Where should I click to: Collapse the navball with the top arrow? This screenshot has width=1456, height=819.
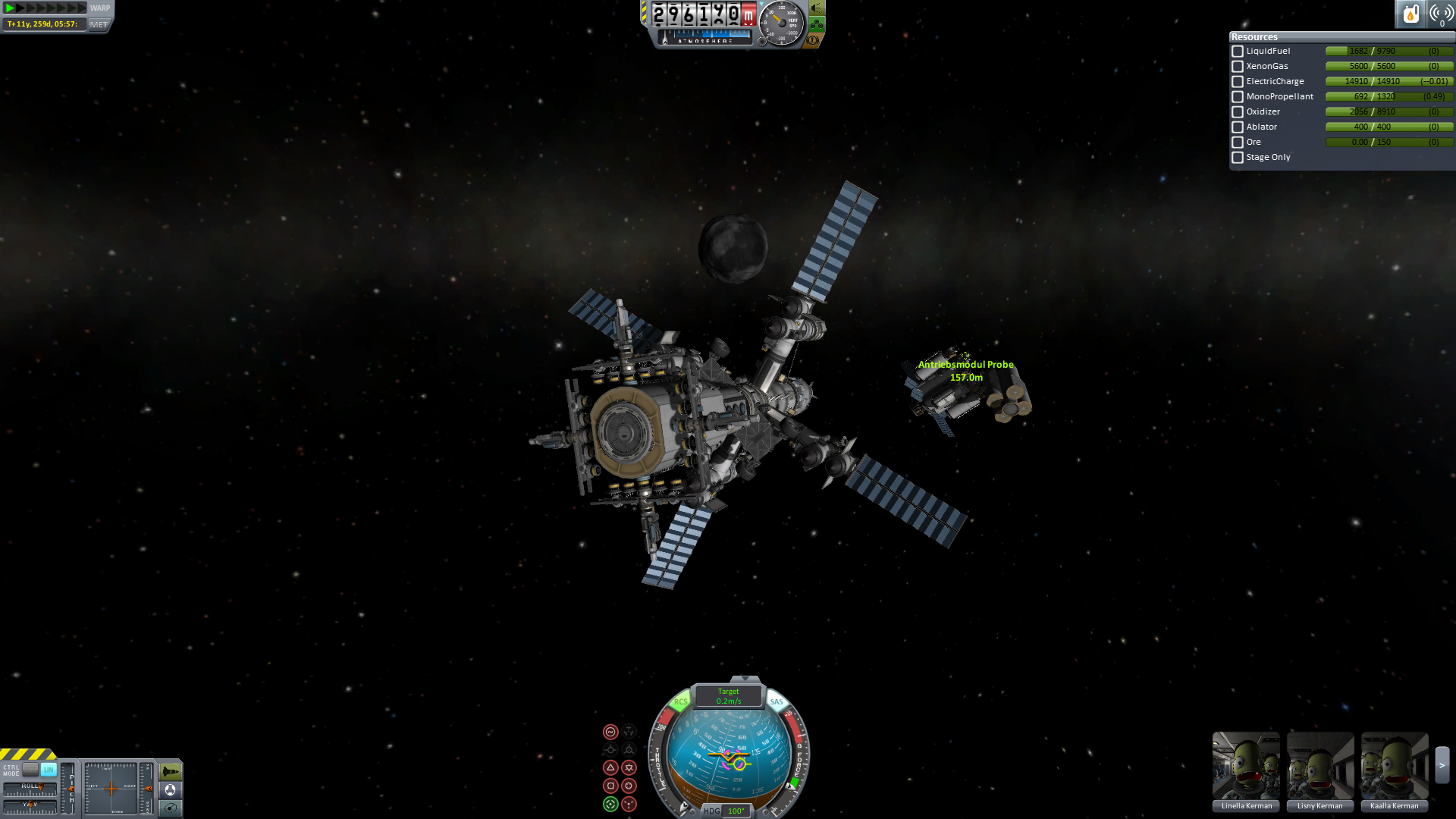click(745, 679)
